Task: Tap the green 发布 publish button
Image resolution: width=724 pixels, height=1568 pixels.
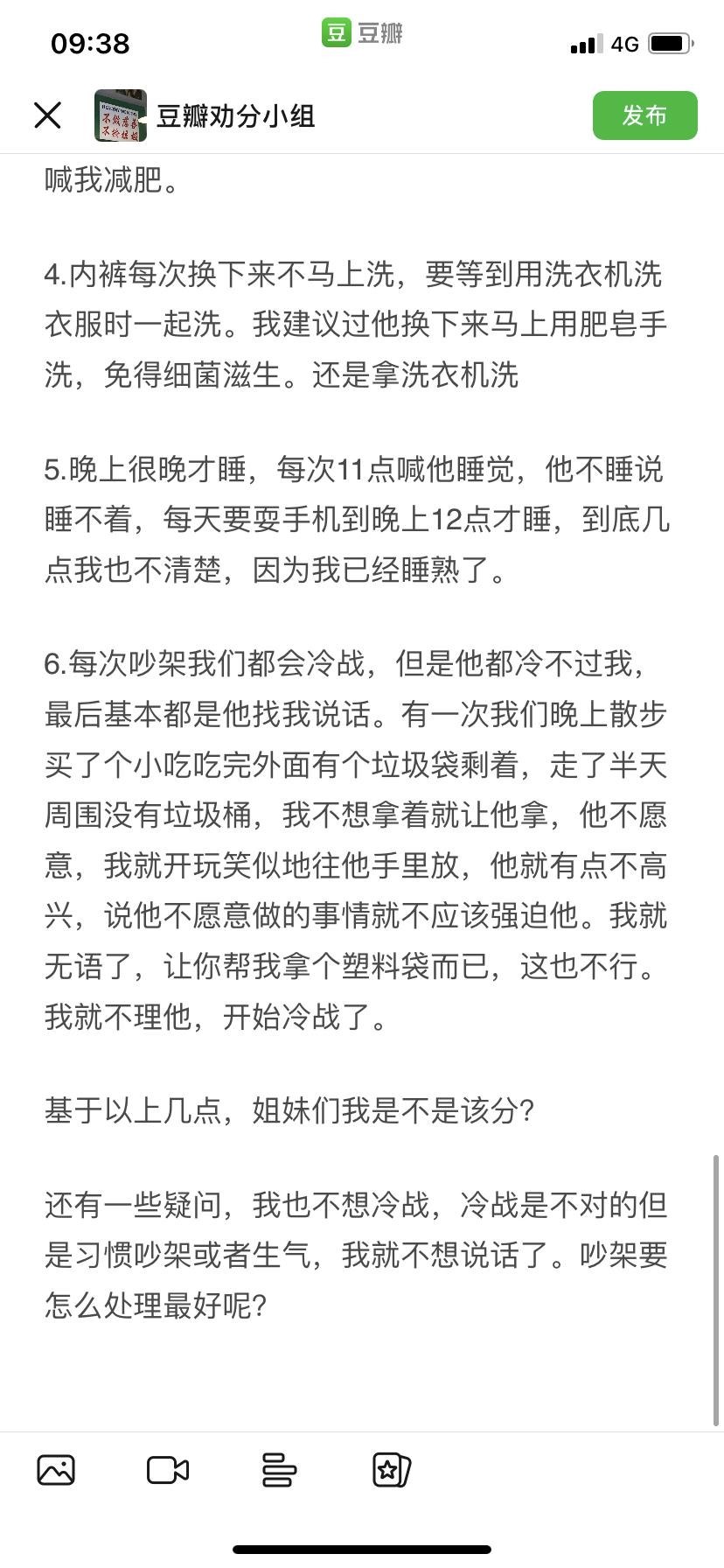Action: 644,115
